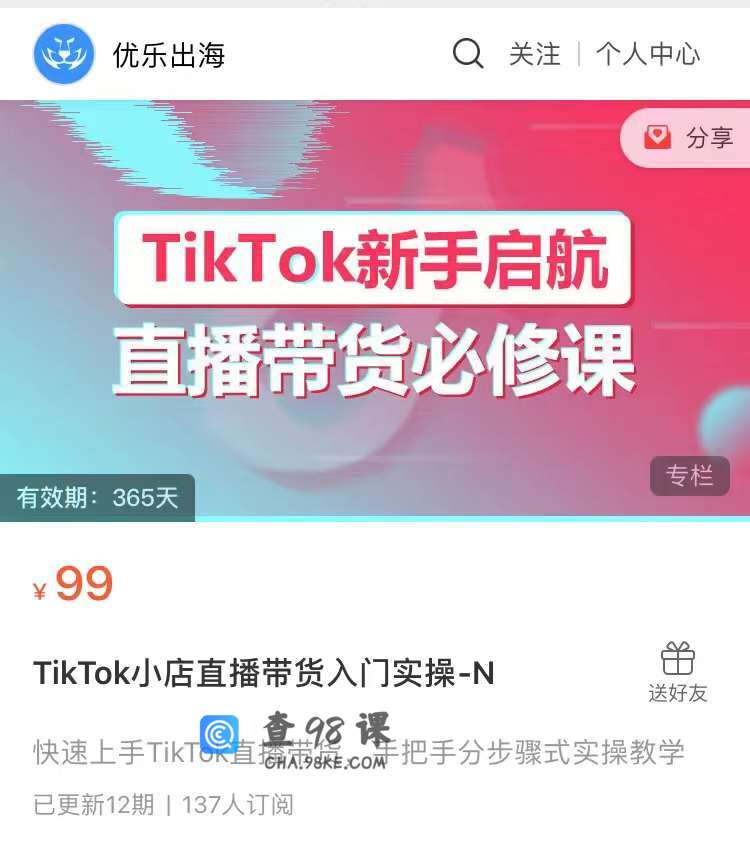Open the search magnifier icon

pos(467,53)
